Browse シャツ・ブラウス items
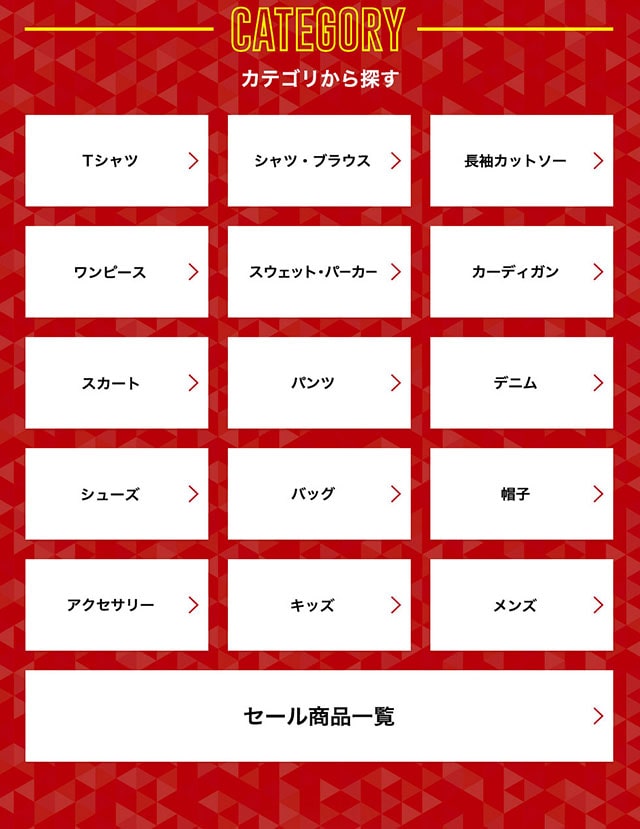Viewport: 640px width, 829px height. click(x=319, y=161)
